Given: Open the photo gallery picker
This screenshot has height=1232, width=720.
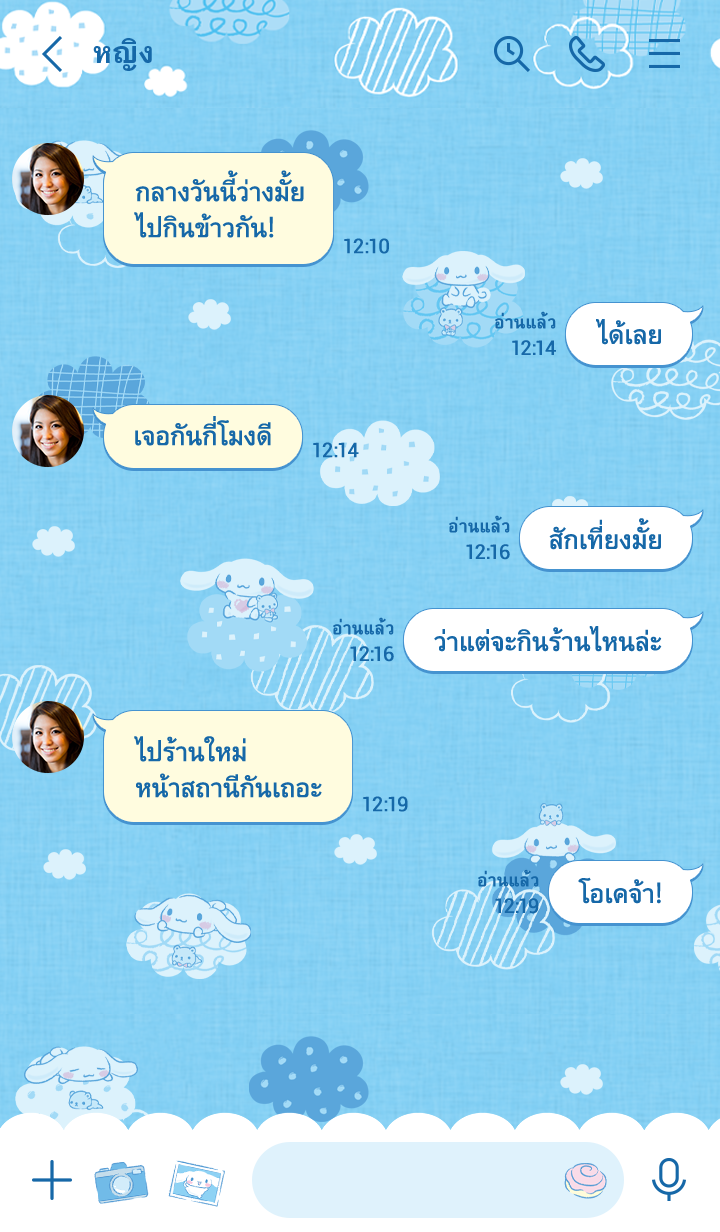Looking at the screenshot, I should click(196, 1181).
